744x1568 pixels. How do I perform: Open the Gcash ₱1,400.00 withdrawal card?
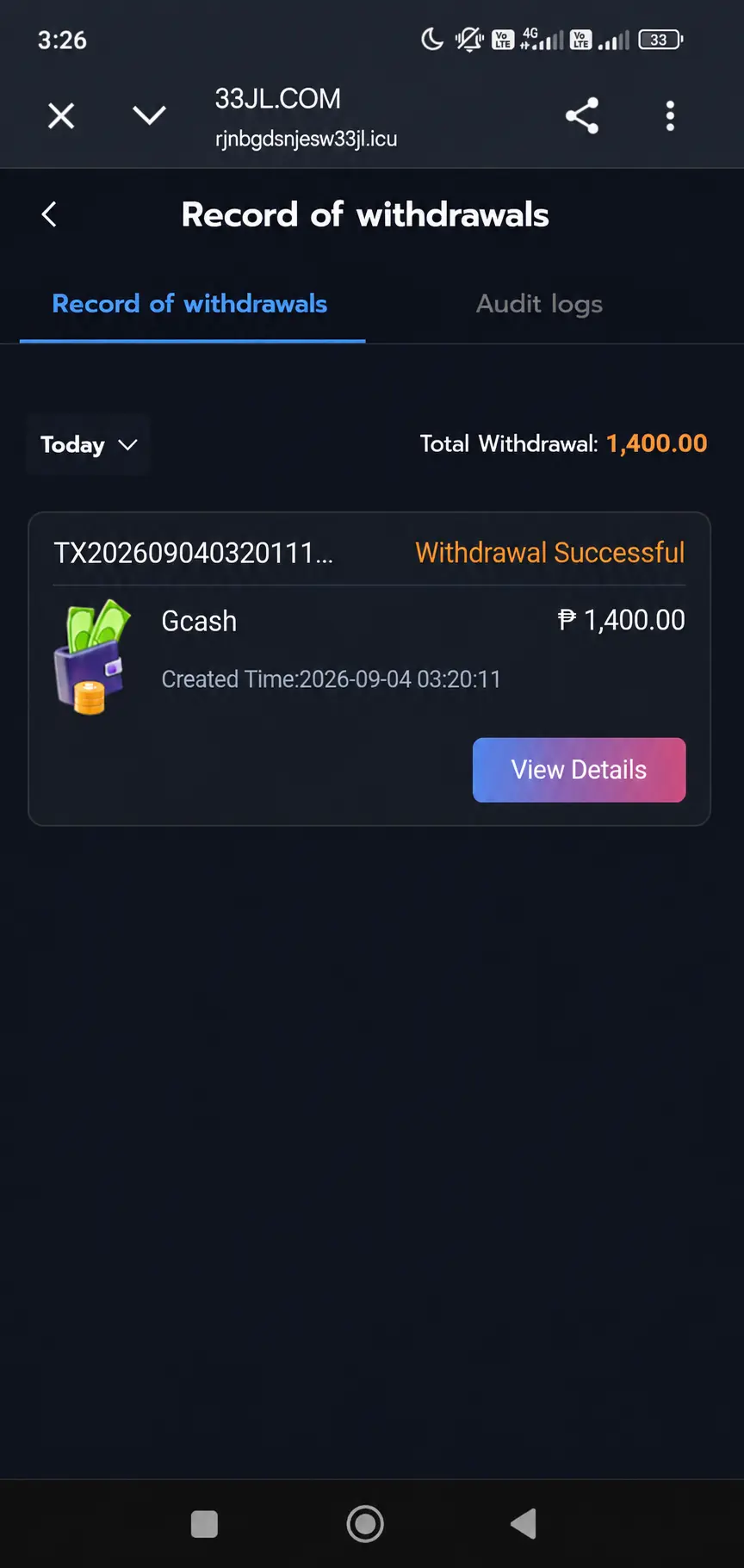pos(369,669)
